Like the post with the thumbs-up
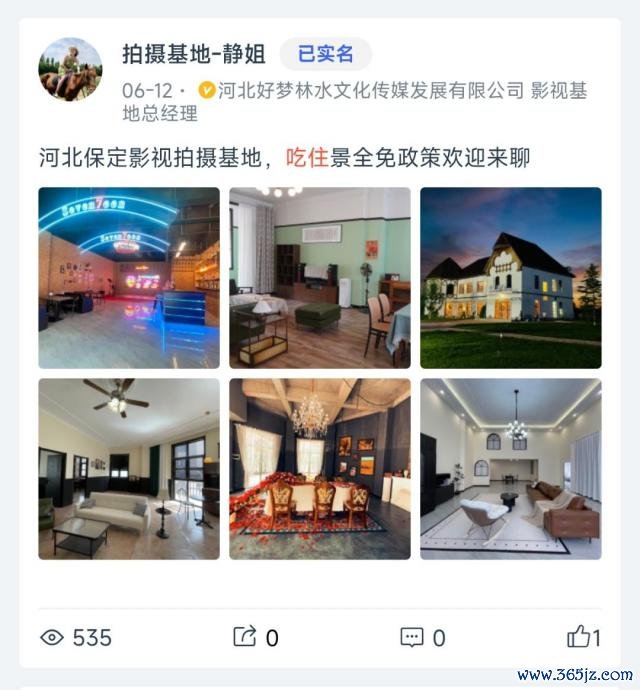 pos(580,637)
